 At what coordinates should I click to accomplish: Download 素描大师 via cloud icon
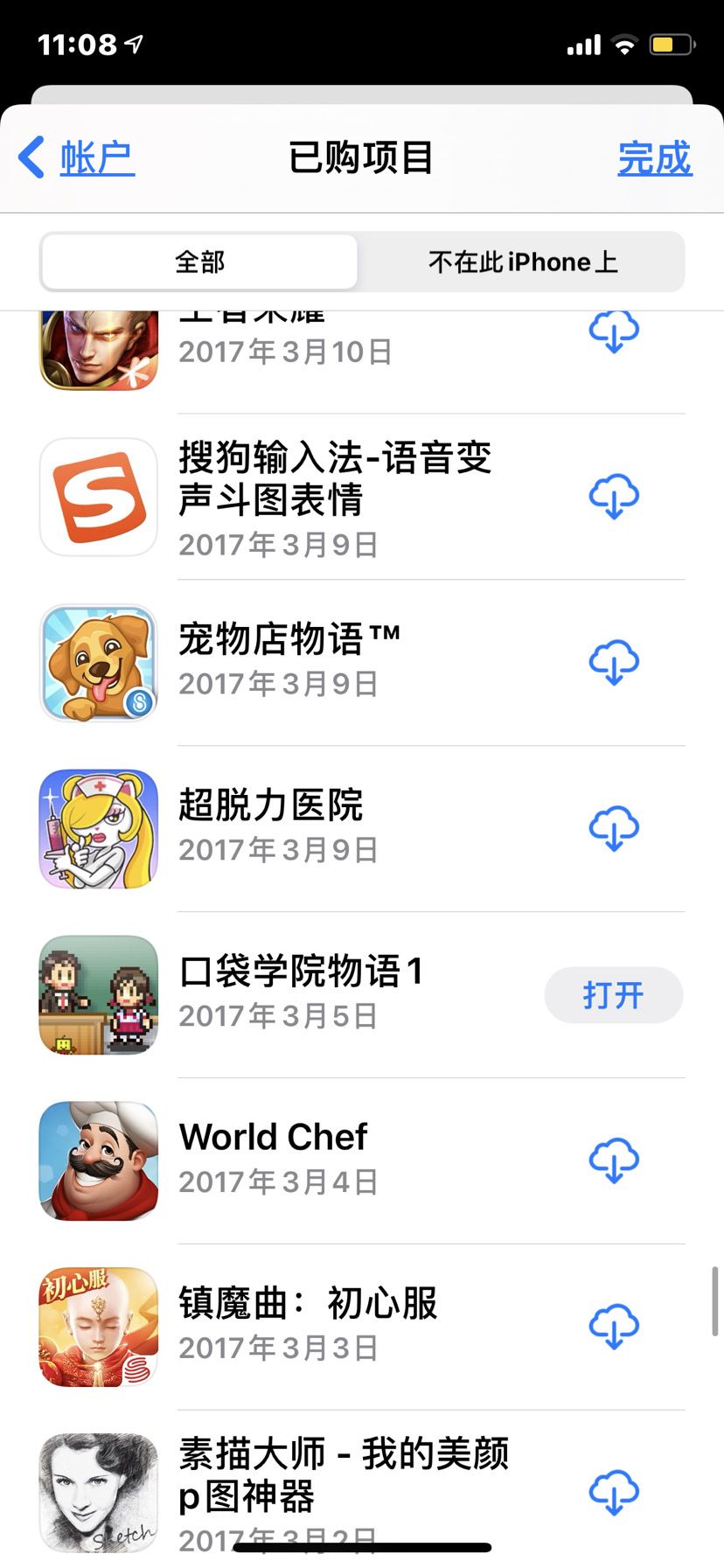pyautogui.click(x=614, y=1494)
